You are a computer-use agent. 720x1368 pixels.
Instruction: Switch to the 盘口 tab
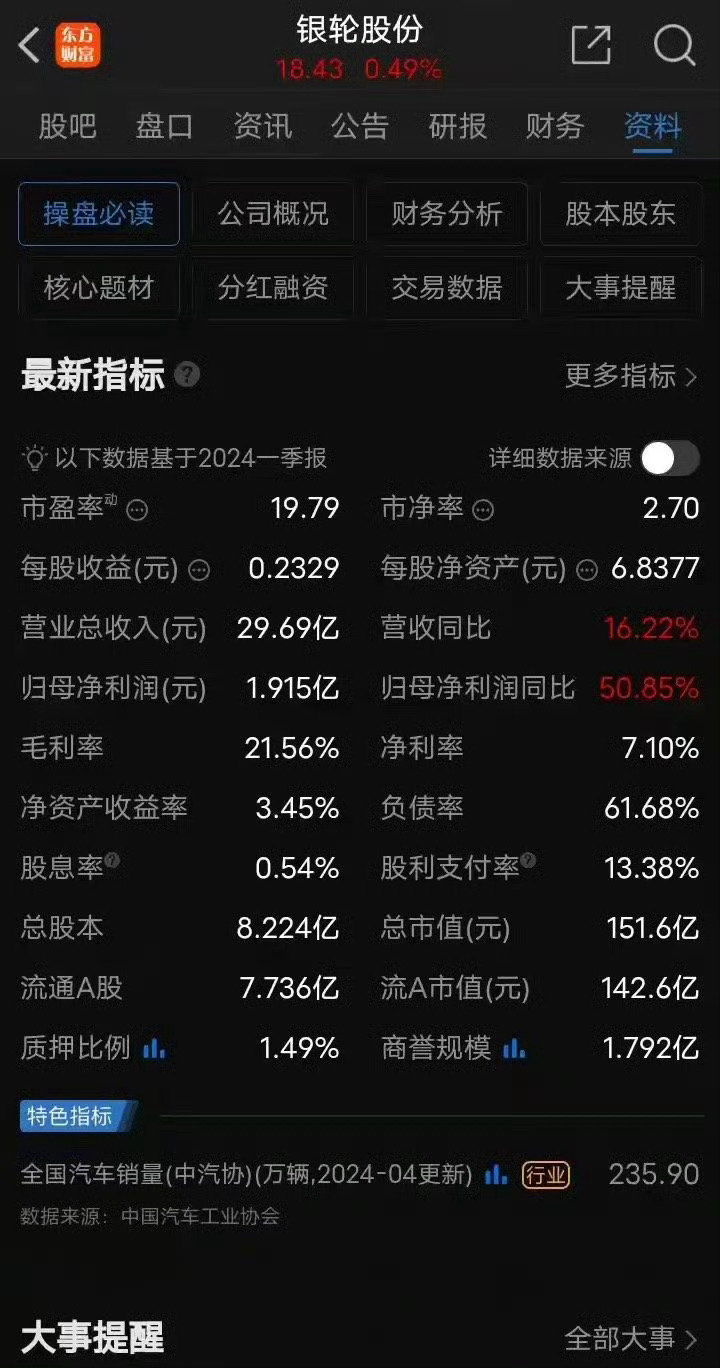[165, 126]
